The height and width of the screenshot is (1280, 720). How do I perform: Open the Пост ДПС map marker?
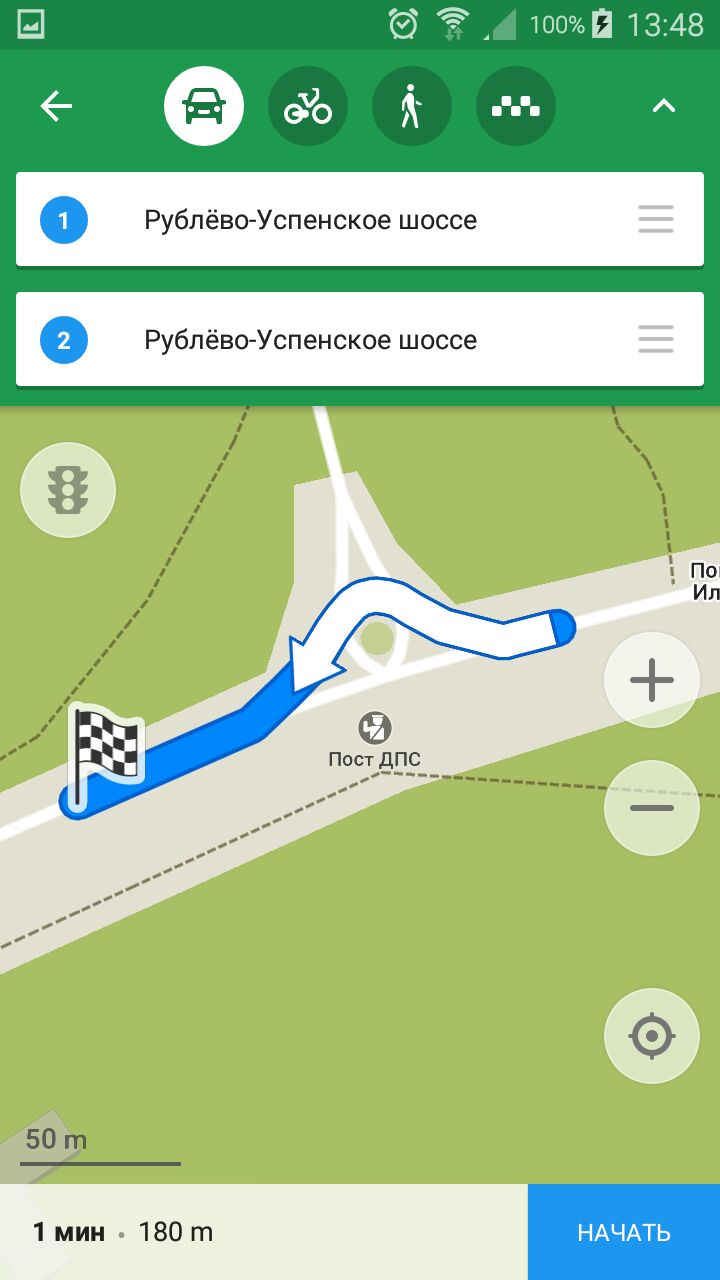(375, 727)
